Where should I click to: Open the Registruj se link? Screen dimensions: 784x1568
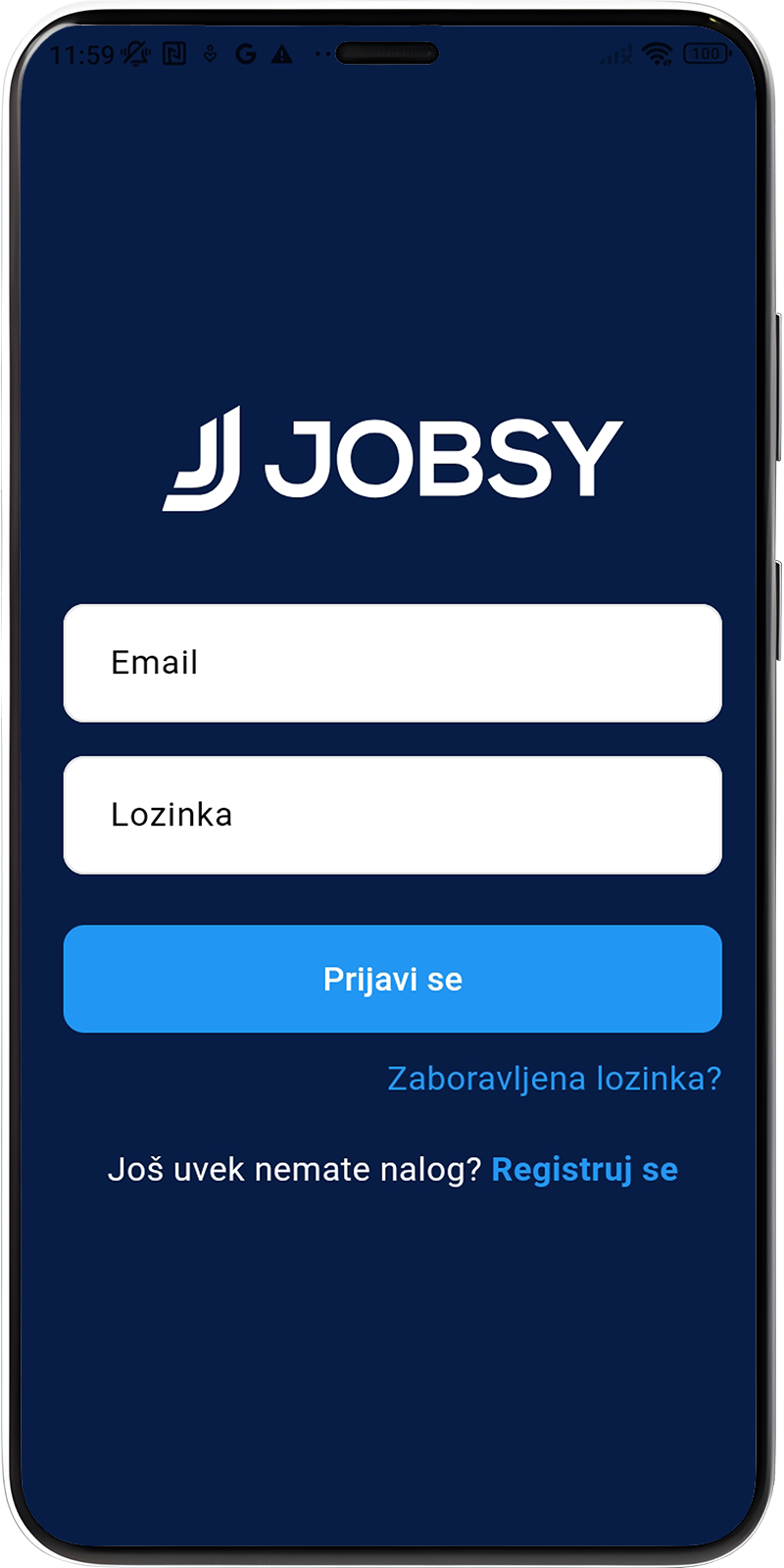pos(584,1170)
